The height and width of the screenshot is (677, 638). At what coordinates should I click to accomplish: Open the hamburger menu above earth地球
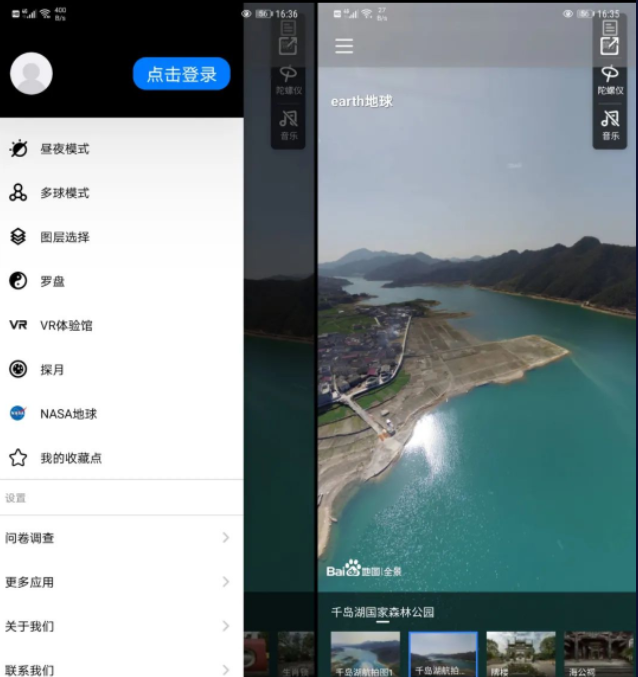(344, 46)
